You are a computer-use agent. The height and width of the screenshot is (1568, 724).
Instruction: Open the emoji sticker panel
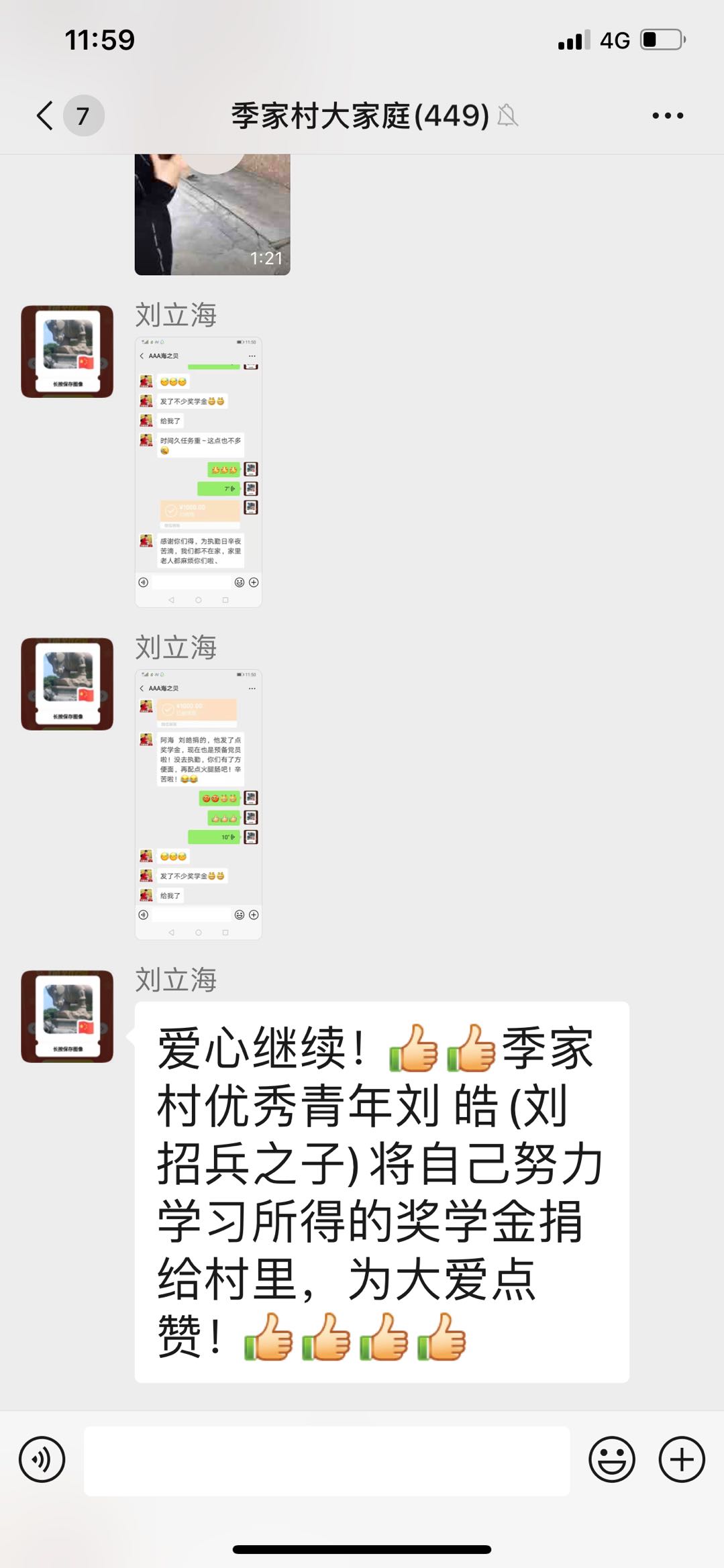point(611,1459)
